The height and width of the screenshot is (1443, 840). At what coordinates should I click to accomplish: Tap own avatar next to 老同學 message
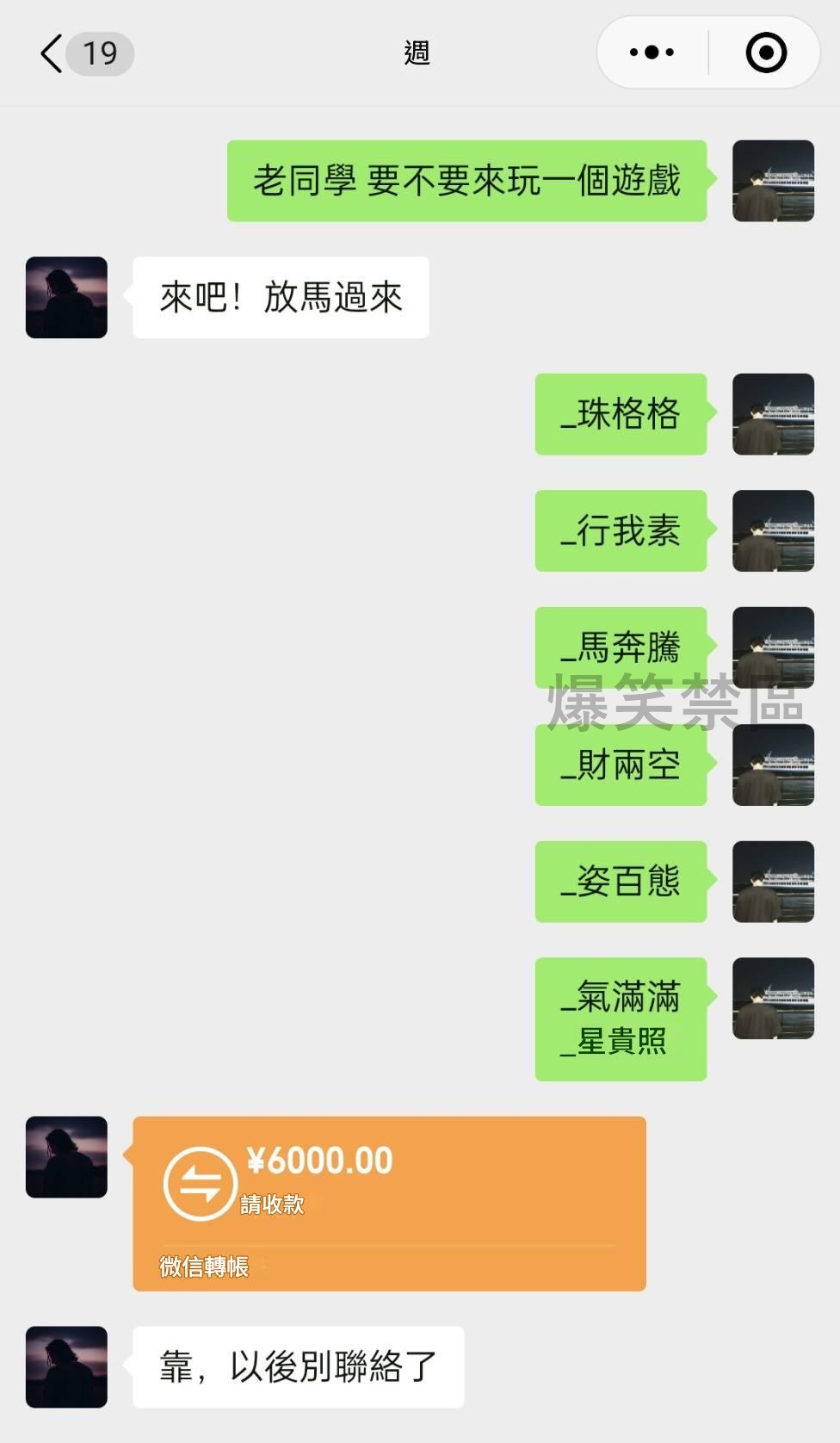click(772, 181)
